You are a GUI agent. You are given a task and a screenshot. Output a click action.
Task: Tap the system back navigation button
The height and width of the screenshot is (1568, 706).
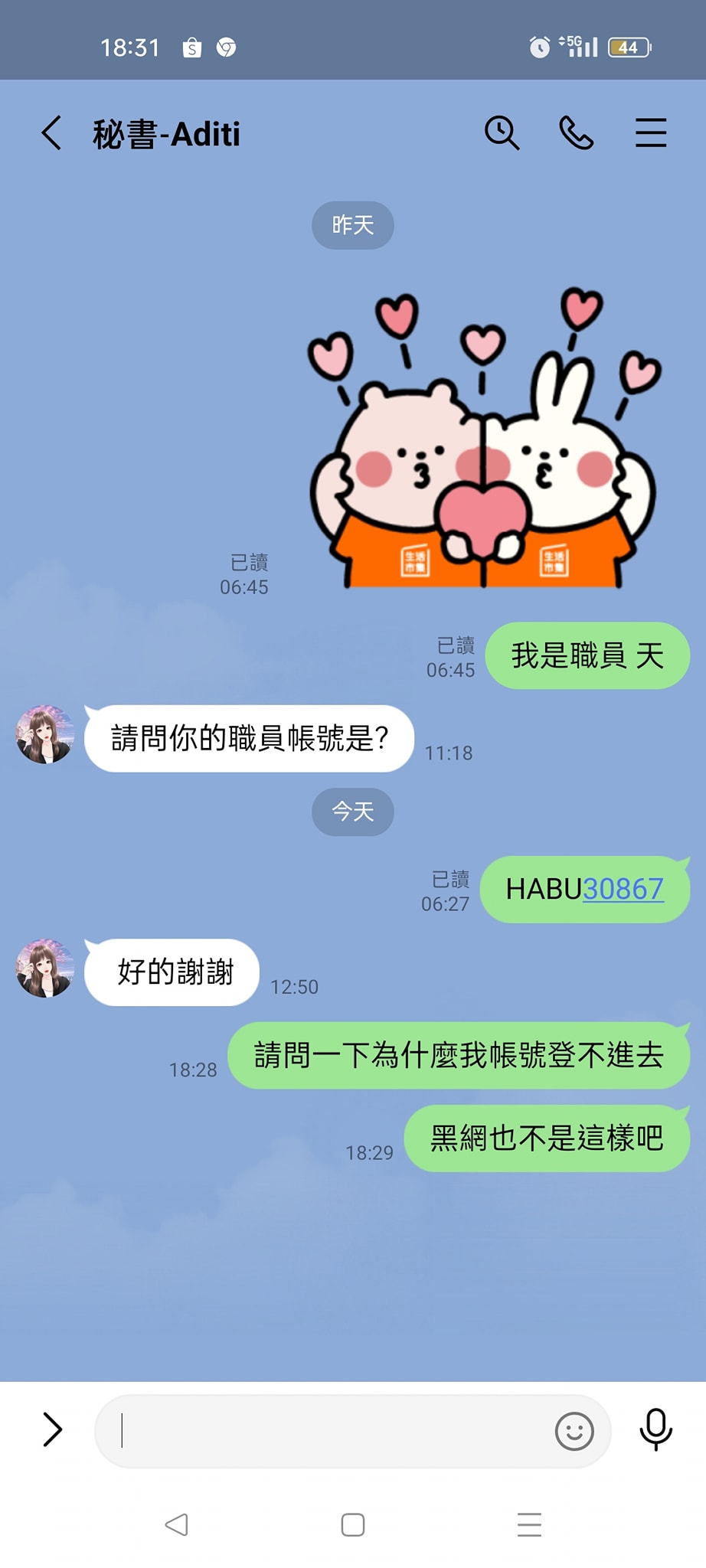tap(177, 1524)
